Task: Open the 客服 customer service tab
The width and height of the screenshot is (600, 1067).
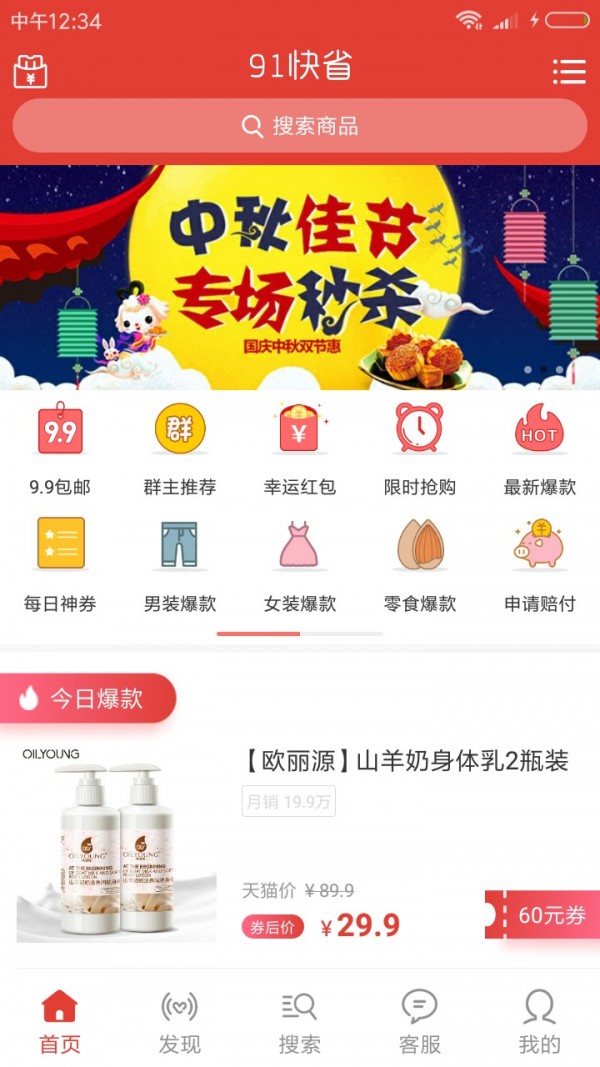Action: pyautogui.click(x=420, y=1022)
